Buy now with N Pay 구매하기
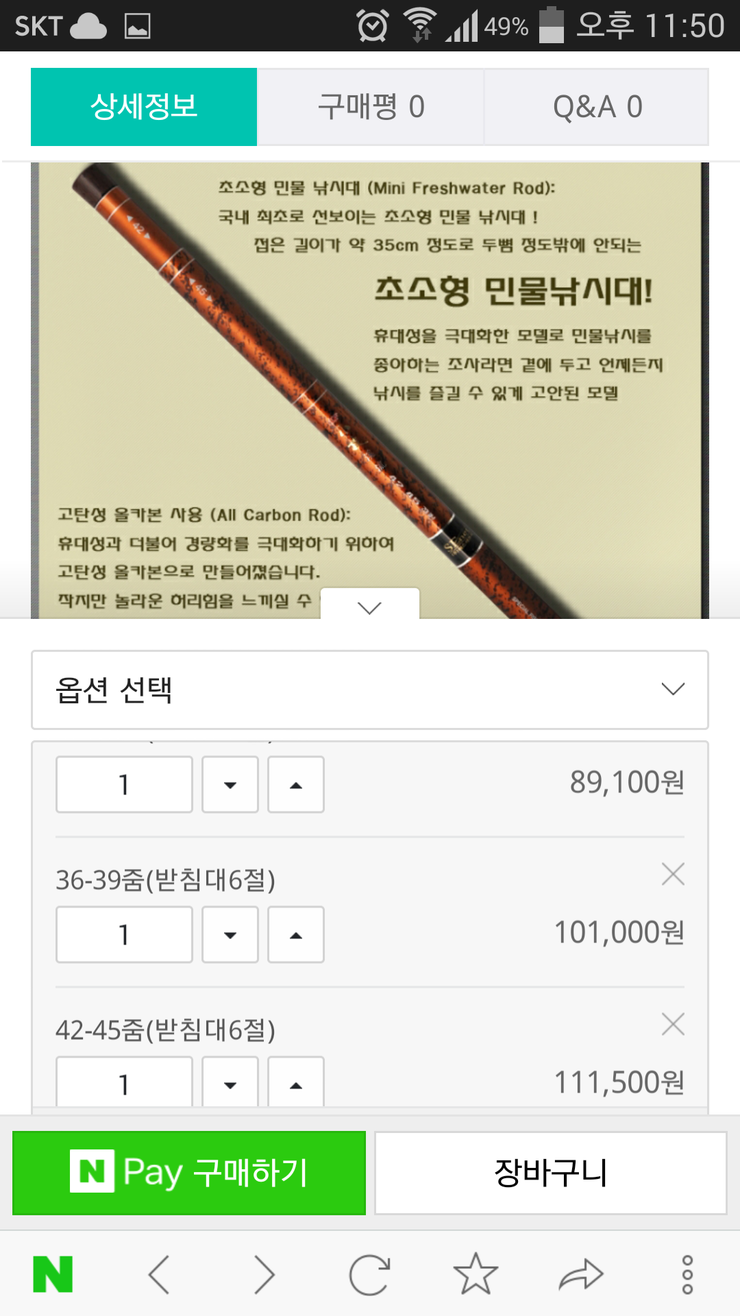 pos(189,1173)
